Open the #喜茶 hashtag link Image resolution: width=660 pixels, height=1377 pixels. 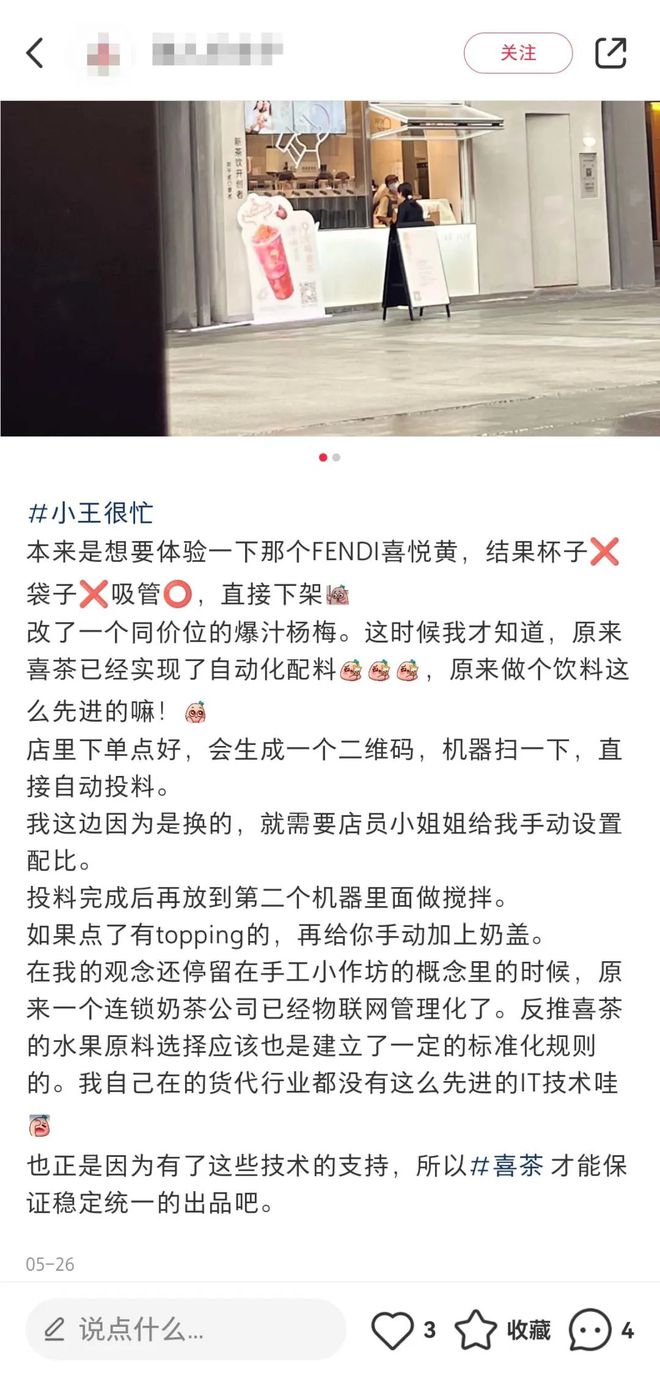click(x=507, y=1164)
